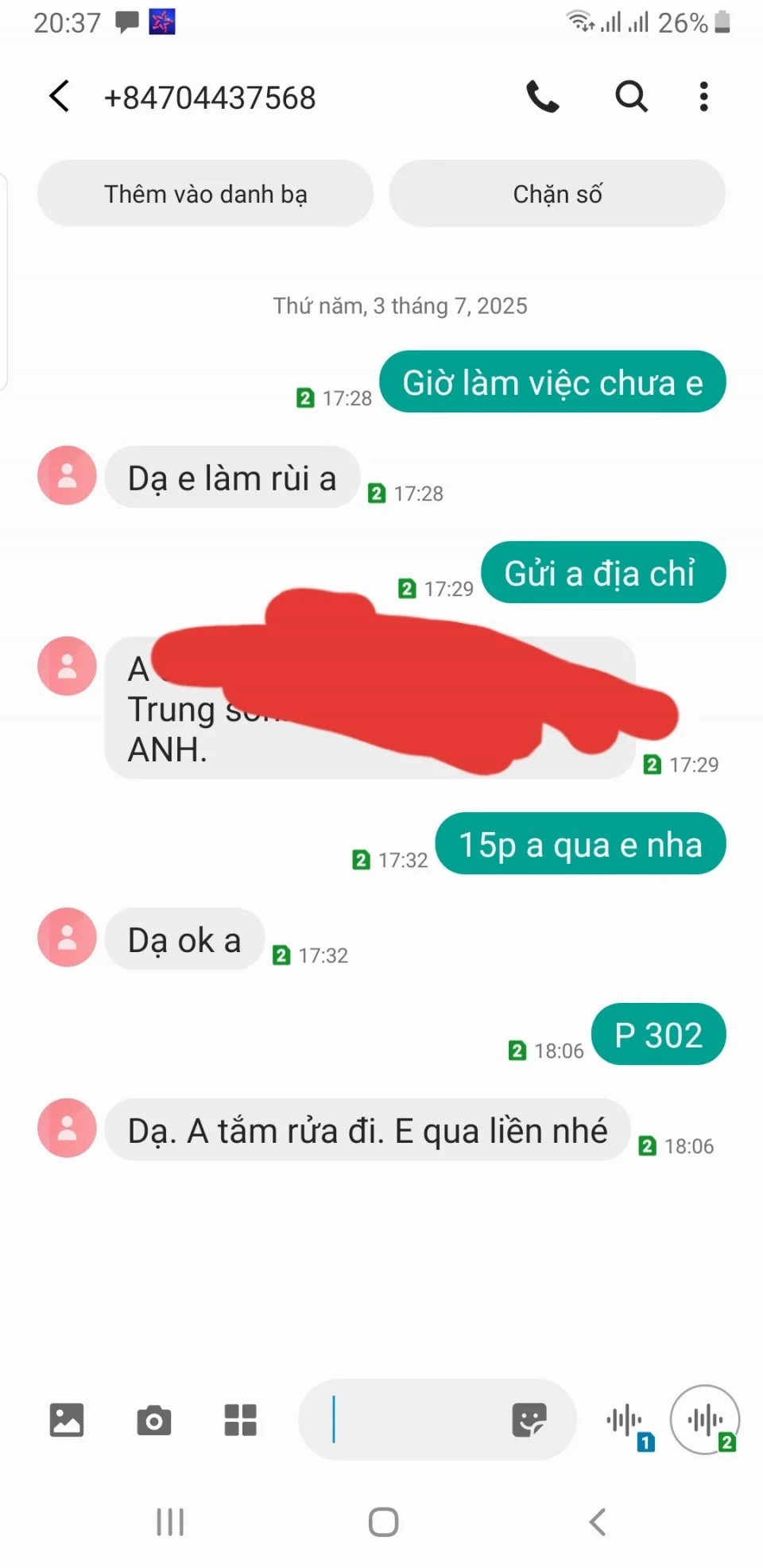Search within this conversation
Image resolution: width=763 pixels, height=1568 pixels.
coord(631,97)
